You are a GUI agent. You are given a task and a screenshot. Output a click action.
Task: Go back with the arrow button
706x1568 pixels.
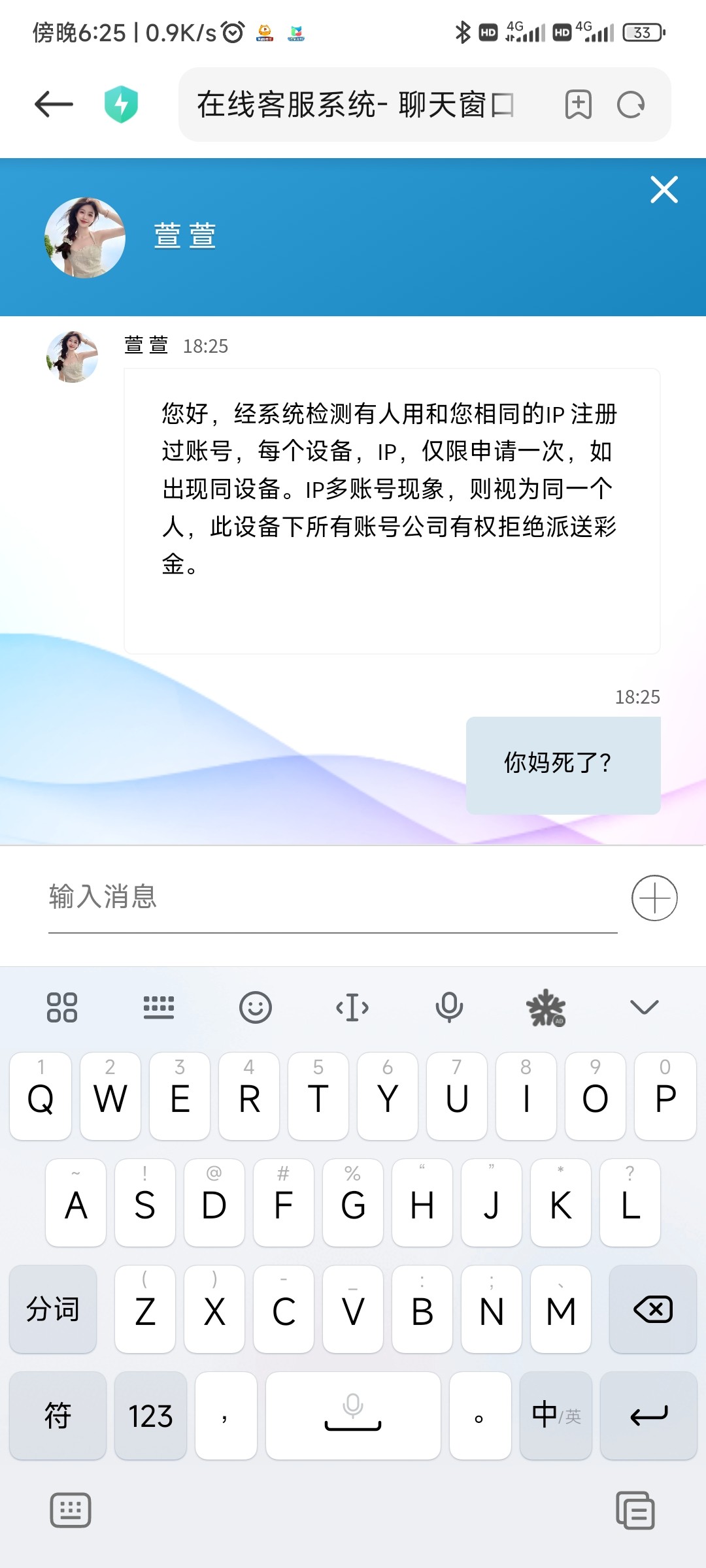coord(52,103)
